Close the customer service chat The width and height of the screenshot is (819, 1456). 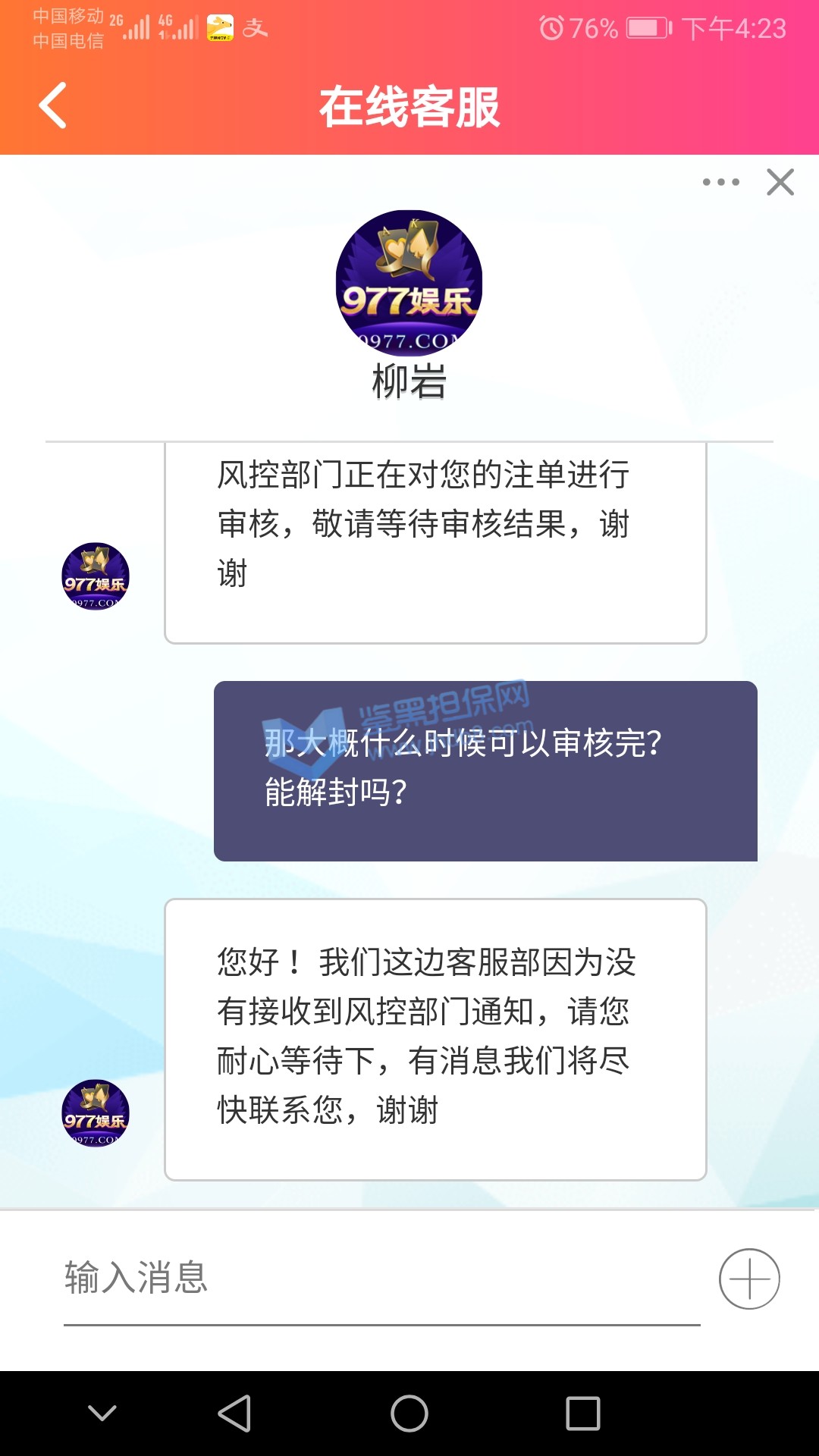click(780, 182)
